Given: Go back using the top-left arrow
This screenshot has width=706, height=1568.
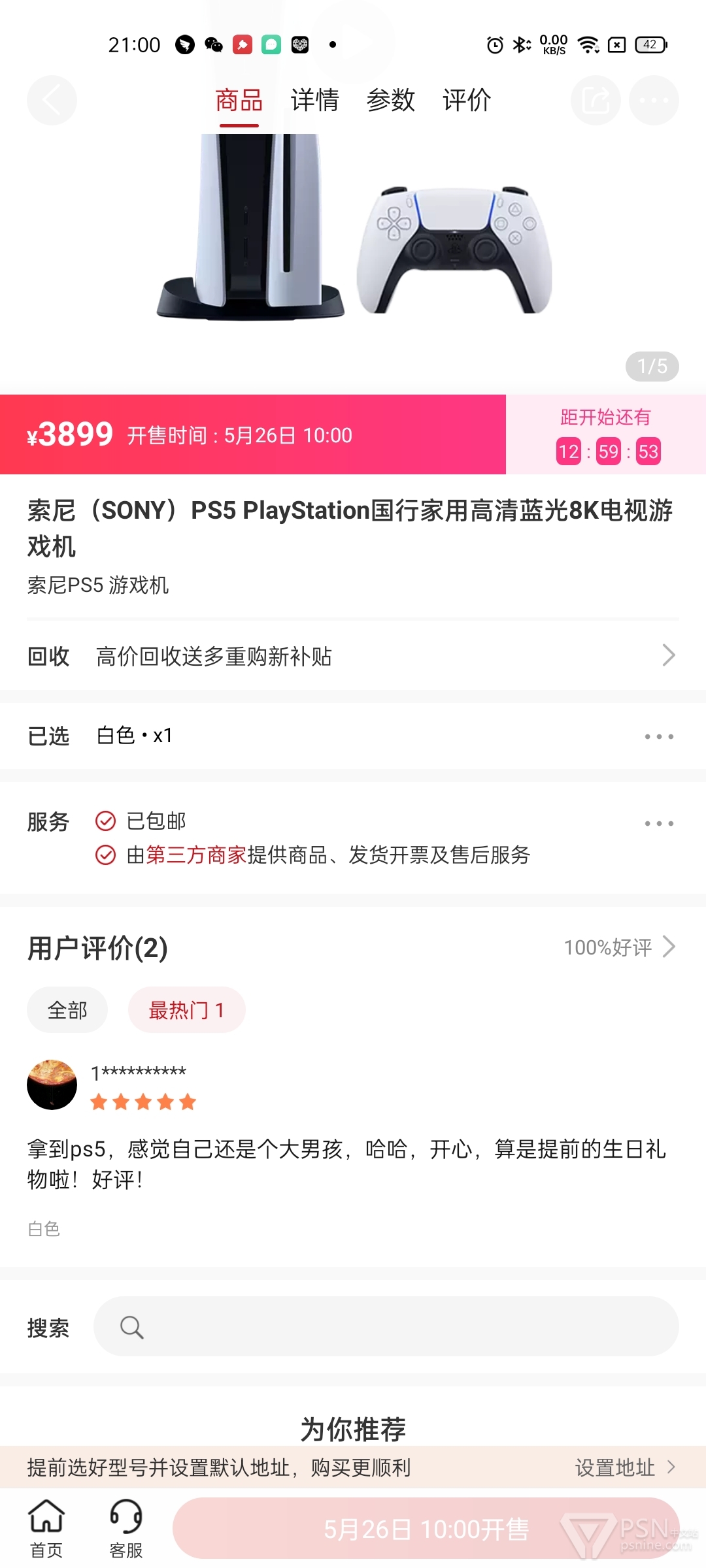Looking at the screenshot, I should (52, 101).
